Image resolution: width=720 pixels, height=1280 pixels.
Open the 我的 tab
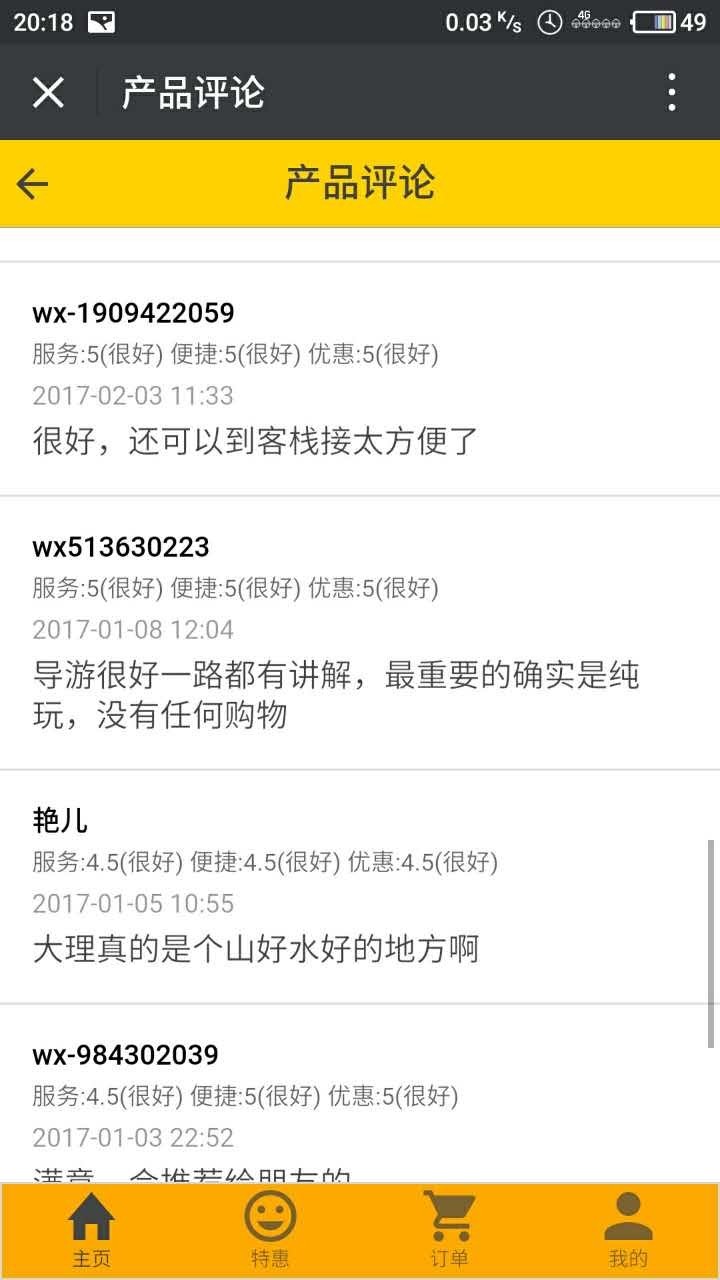pos(628,1230)
